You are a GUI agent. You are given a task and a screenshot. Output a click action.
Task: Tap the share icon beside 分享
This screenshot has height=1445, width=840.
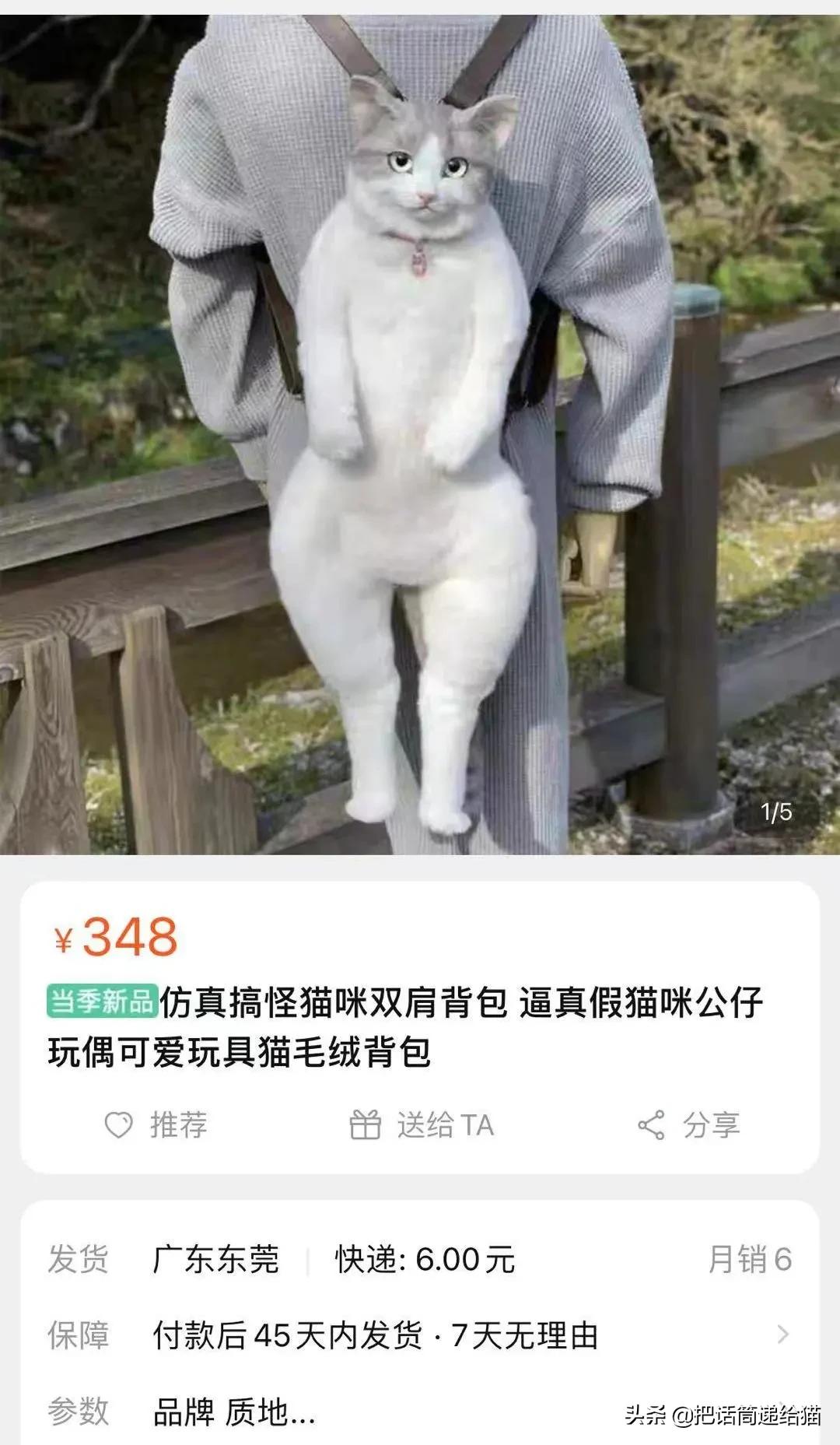point(650,1124)
